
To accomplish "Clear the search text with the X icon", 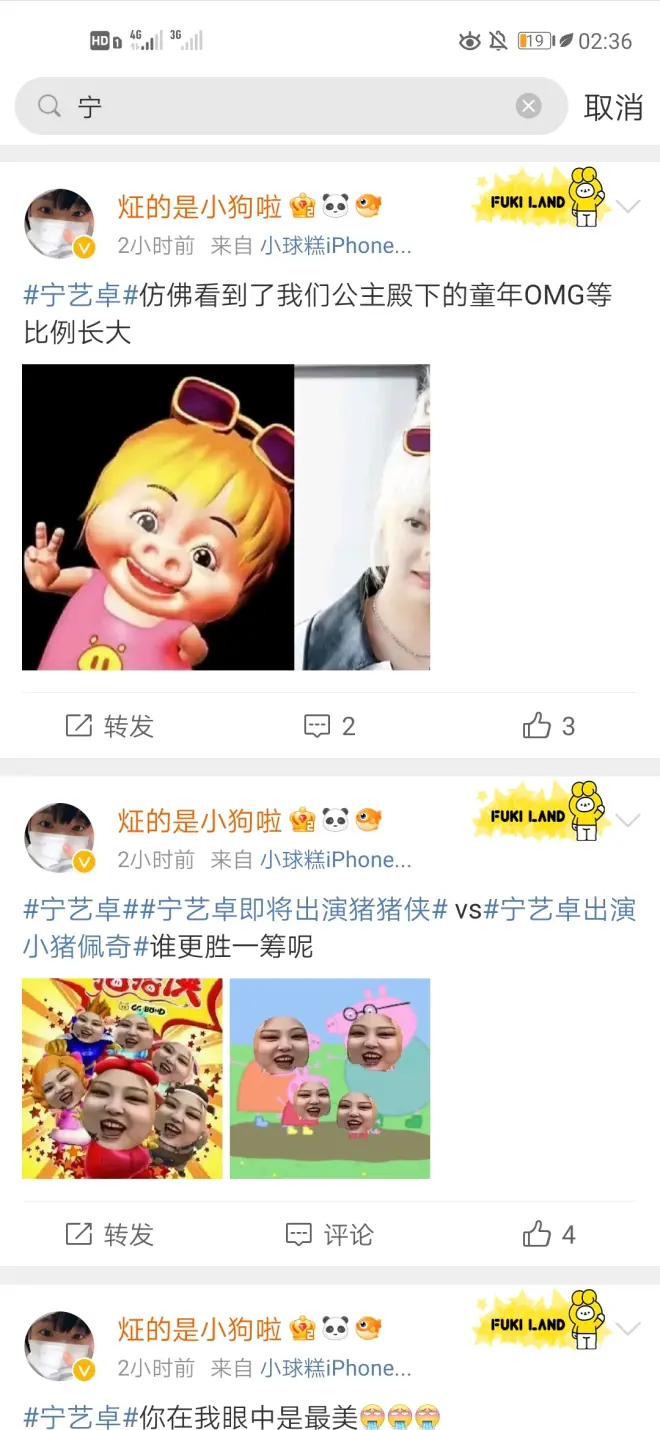I will coord(528,106).
